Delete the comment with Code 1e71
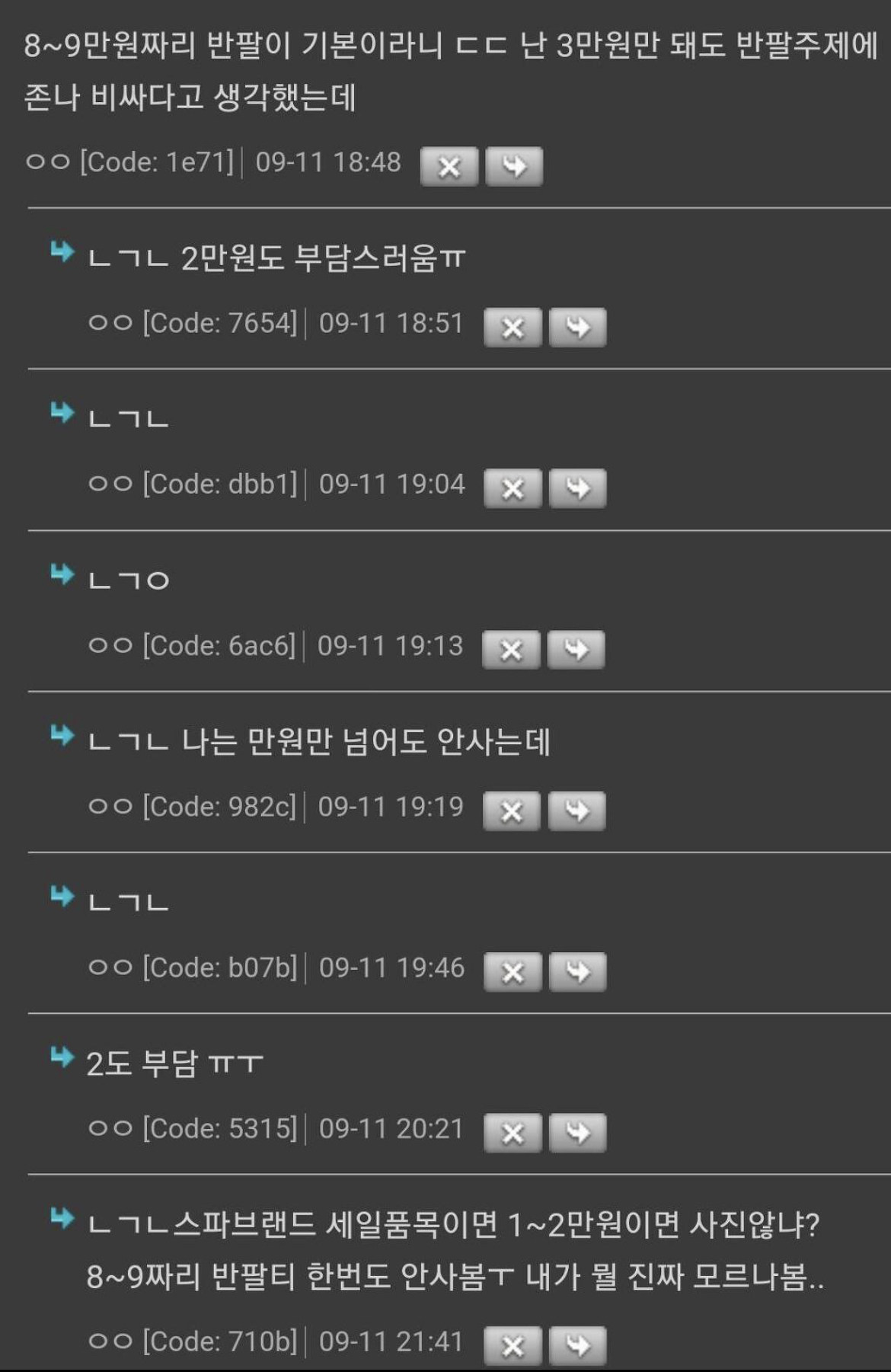891x1372 pixels. click(449, 167)
